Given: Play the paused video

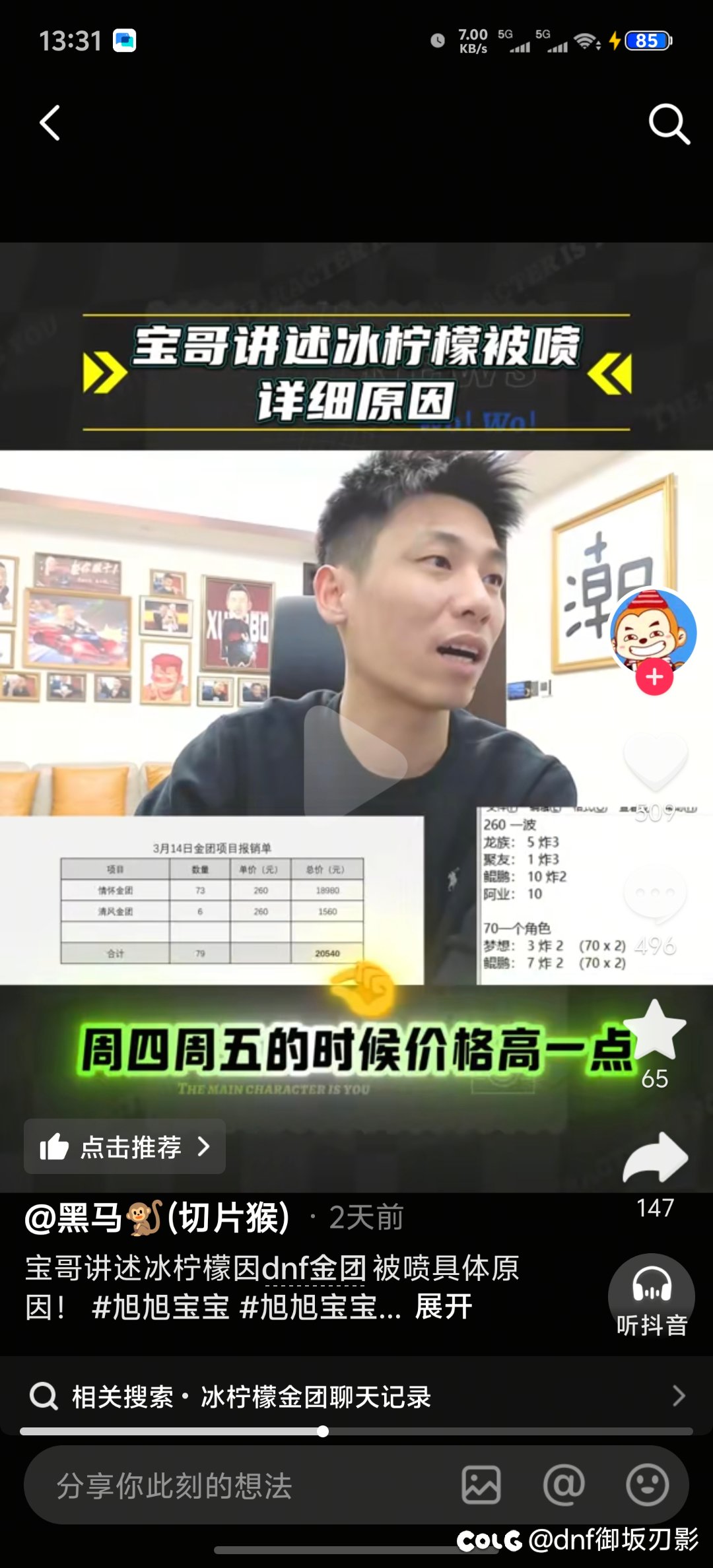Looking at the screenshot, I should [x=355, y=759].
